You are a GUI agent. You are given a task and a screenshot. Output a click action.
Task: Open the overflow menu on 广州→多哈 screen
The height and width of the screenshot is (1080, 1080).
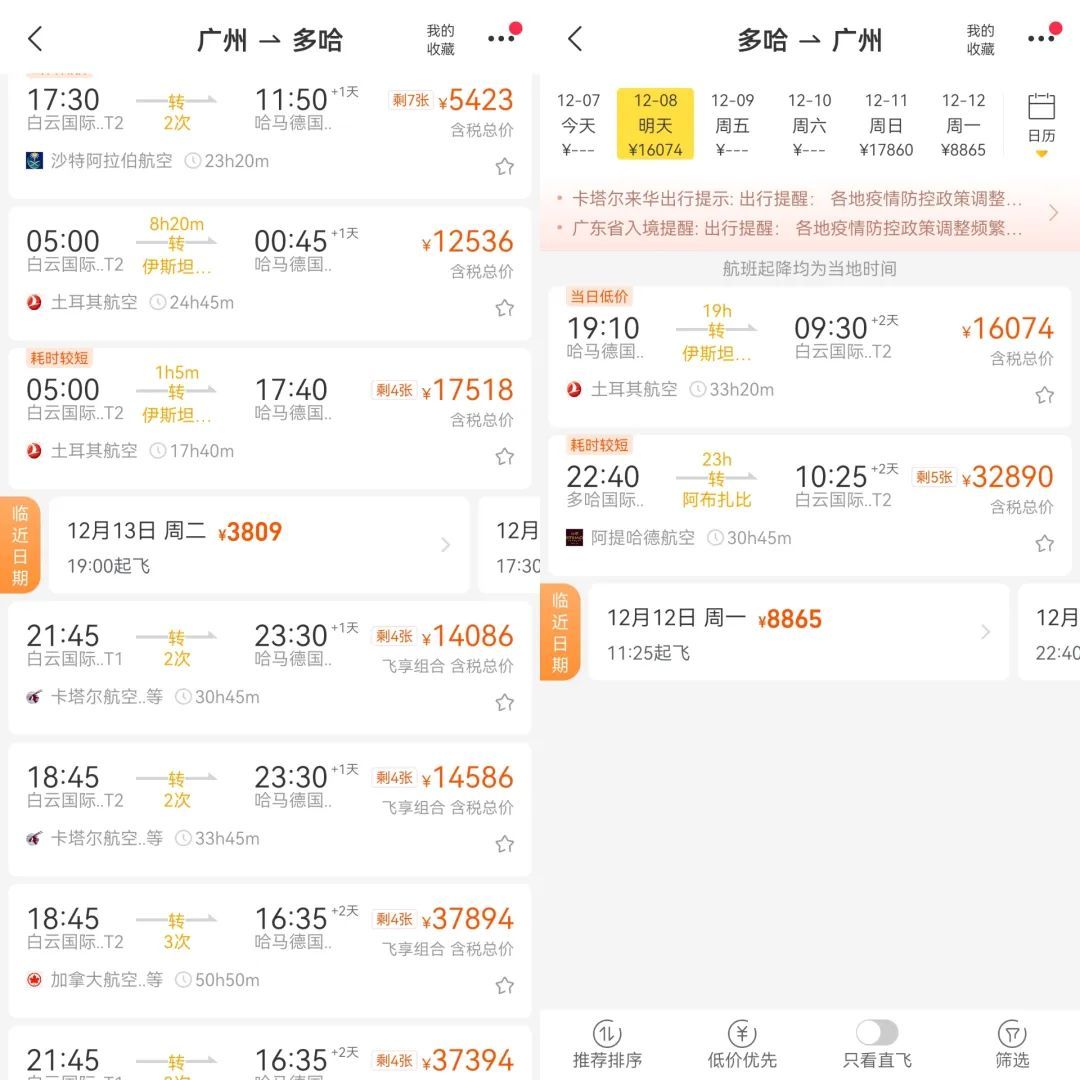coord(501,39)
